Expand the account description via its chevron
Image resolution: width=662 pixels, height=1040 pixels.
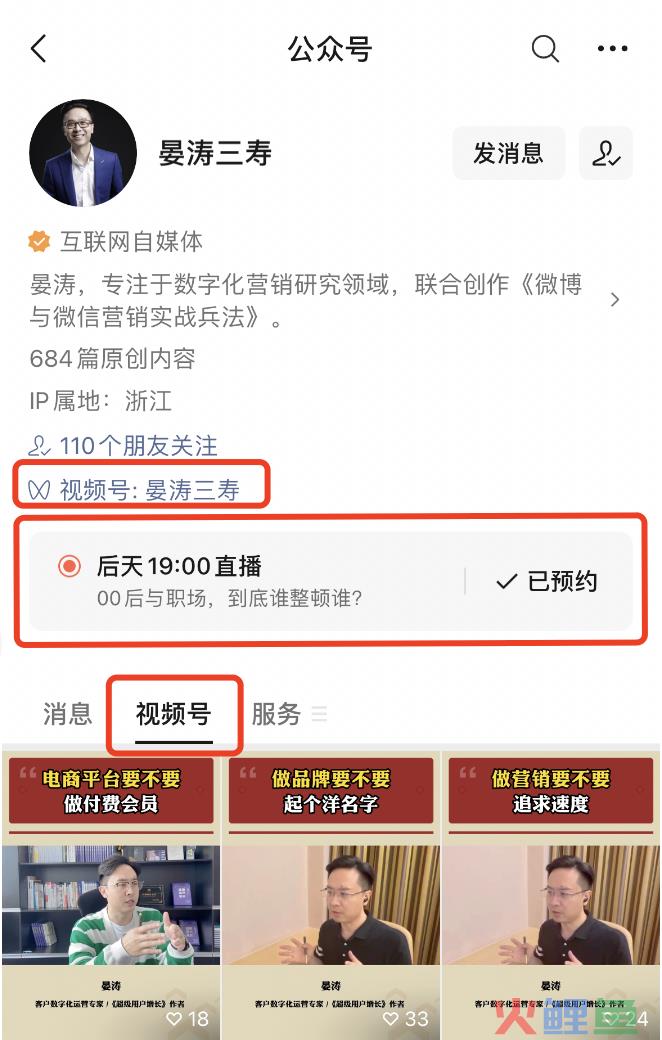[615, 300]
